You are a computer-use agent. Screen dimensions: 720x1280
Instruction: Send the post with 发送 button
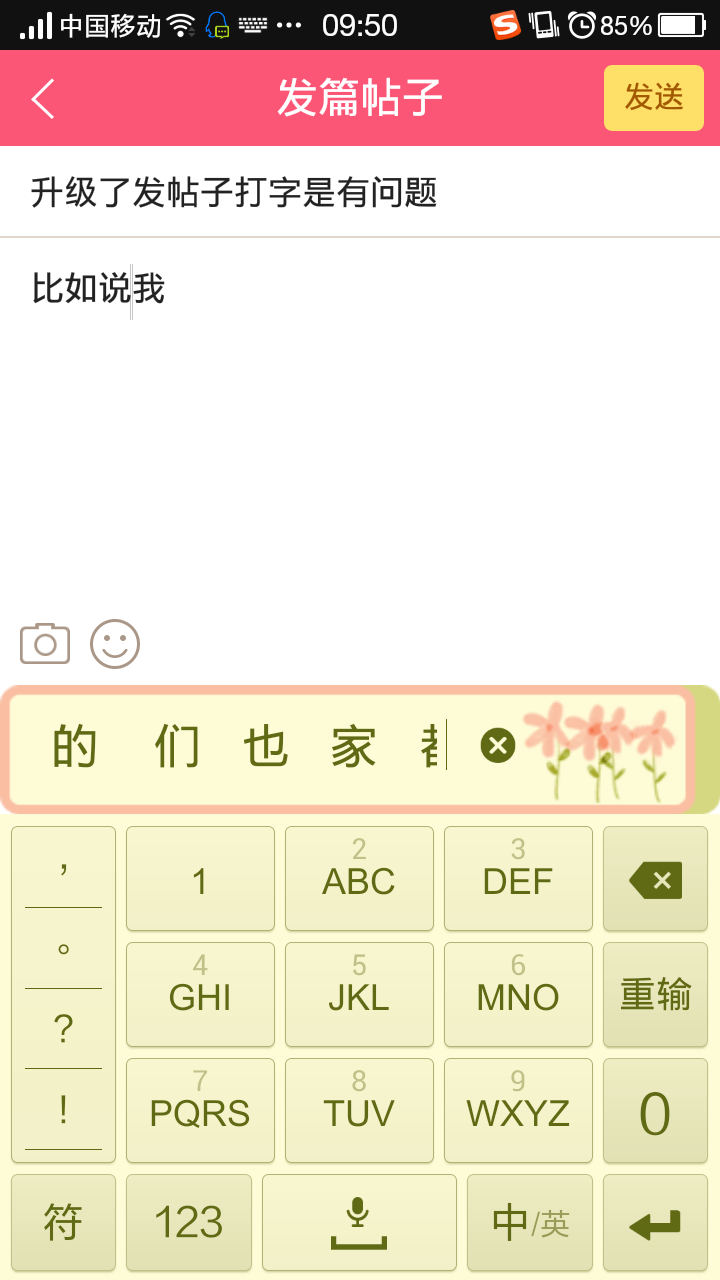click(x=654, y=98)
